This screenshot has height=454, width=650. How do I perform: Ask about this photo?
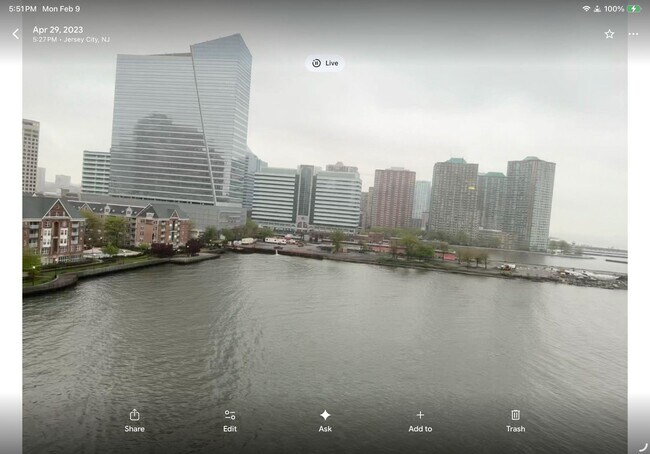(325, 420)
